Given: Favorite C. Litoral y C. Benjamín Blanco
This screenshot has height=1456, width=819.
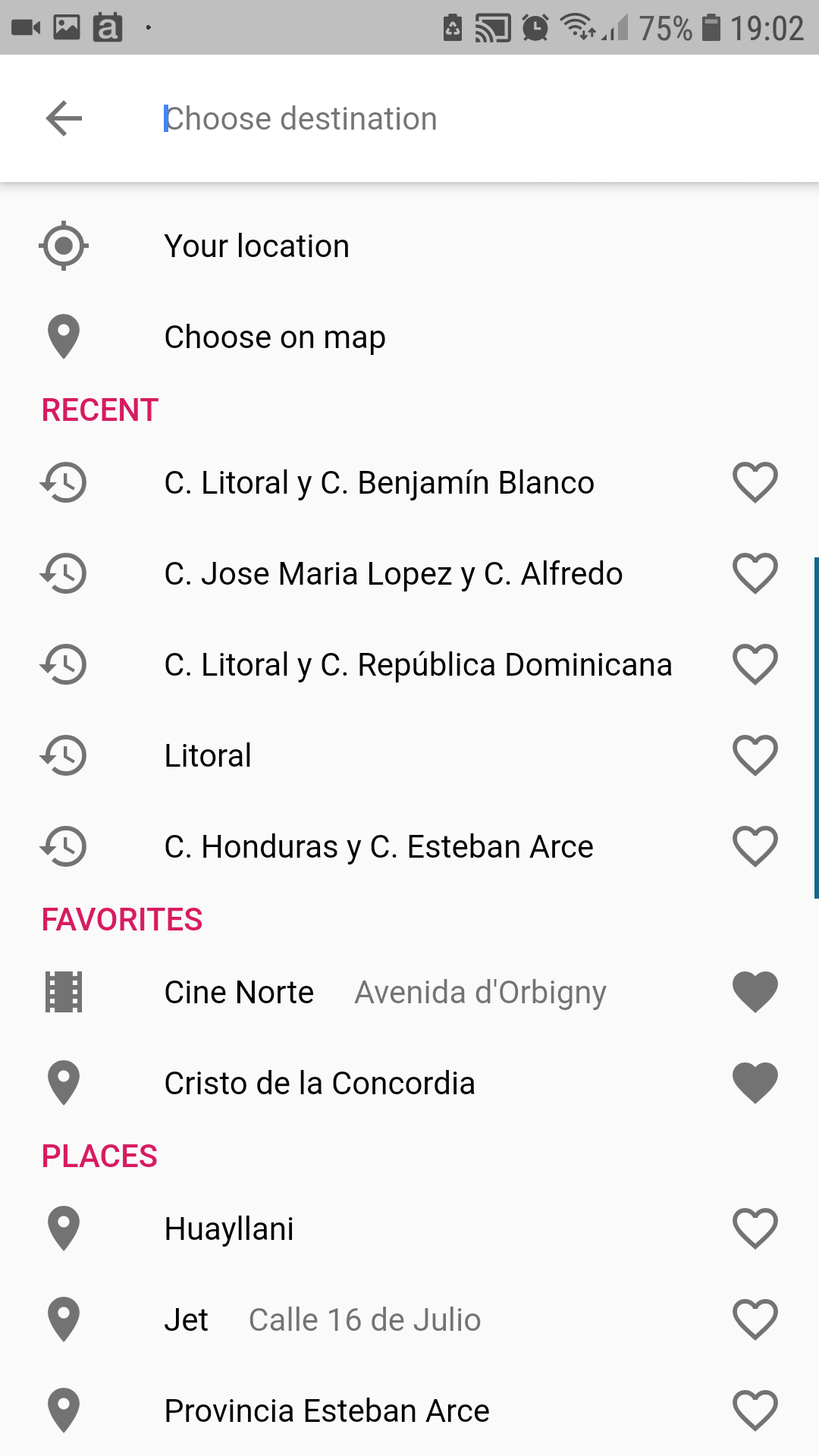Looking at the screenshot, I should point(755,482).
